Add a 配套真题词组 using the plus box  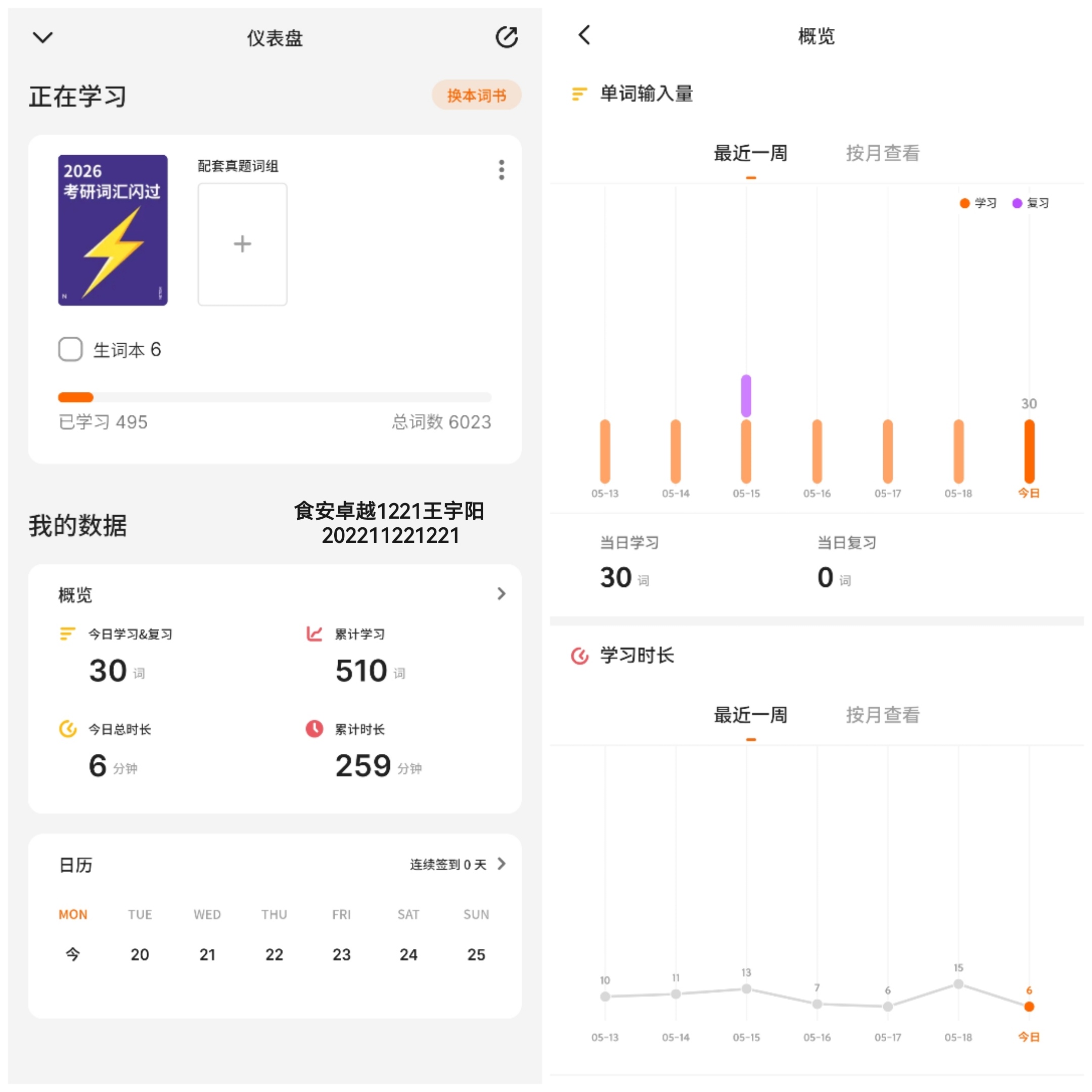pyautogui.click(x=243, y=244)
